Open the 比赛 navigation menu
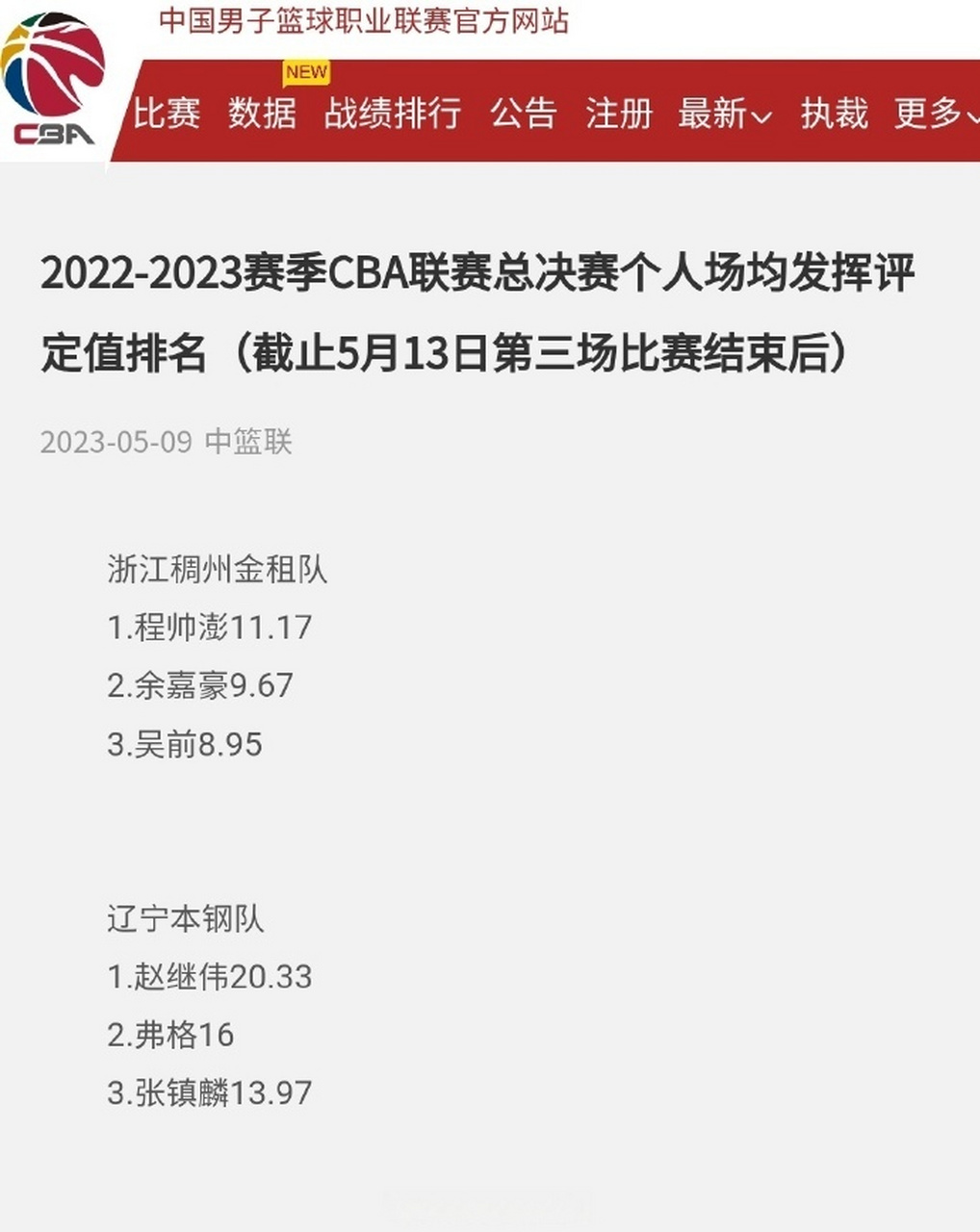 (168, 114)
